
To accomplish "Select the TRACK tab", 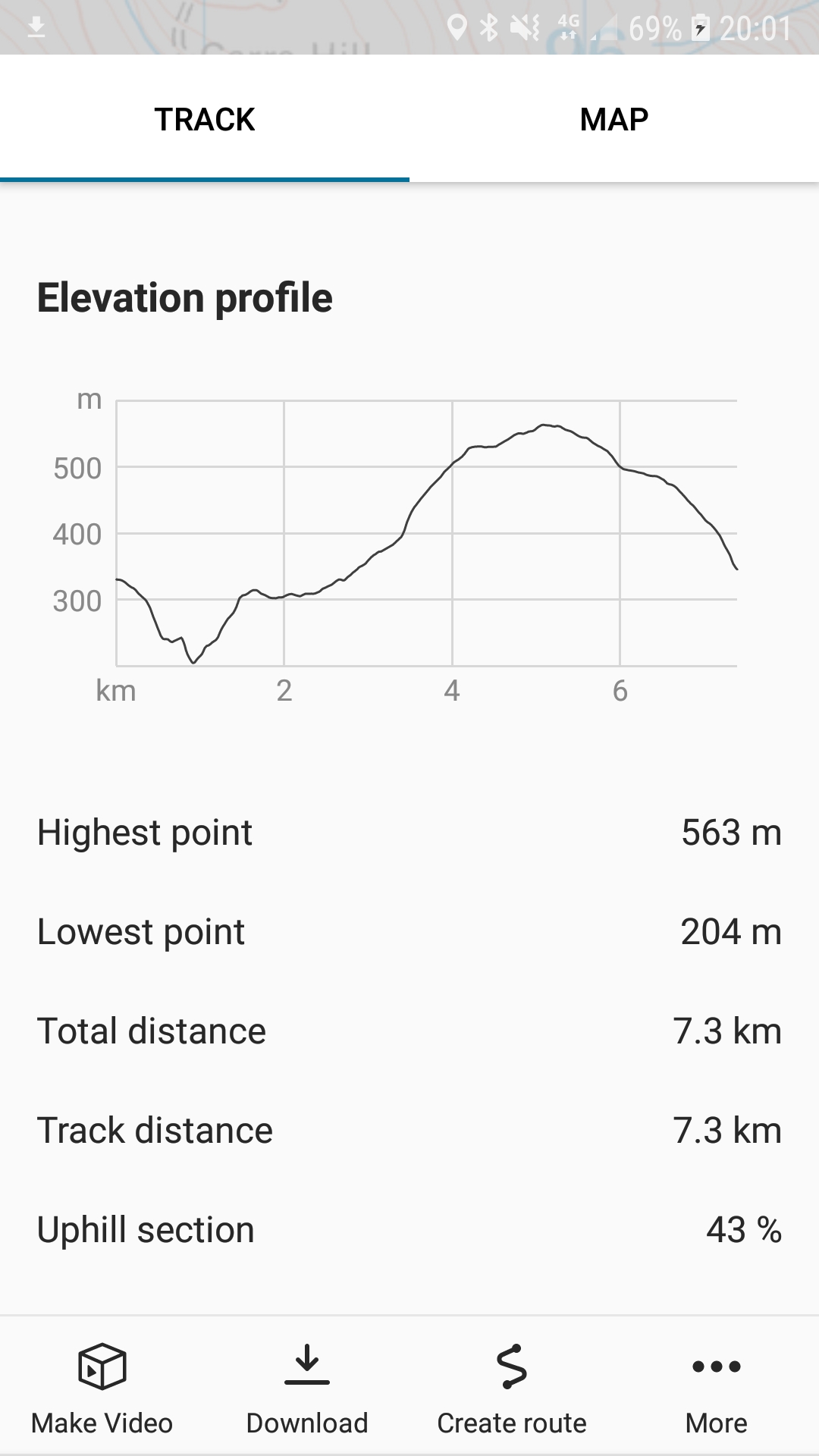I will [205, 120].
